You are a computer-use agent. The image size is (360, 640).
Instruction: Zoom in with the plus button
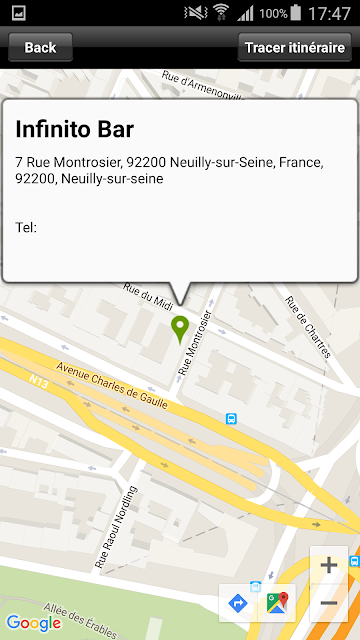point(329,565)
